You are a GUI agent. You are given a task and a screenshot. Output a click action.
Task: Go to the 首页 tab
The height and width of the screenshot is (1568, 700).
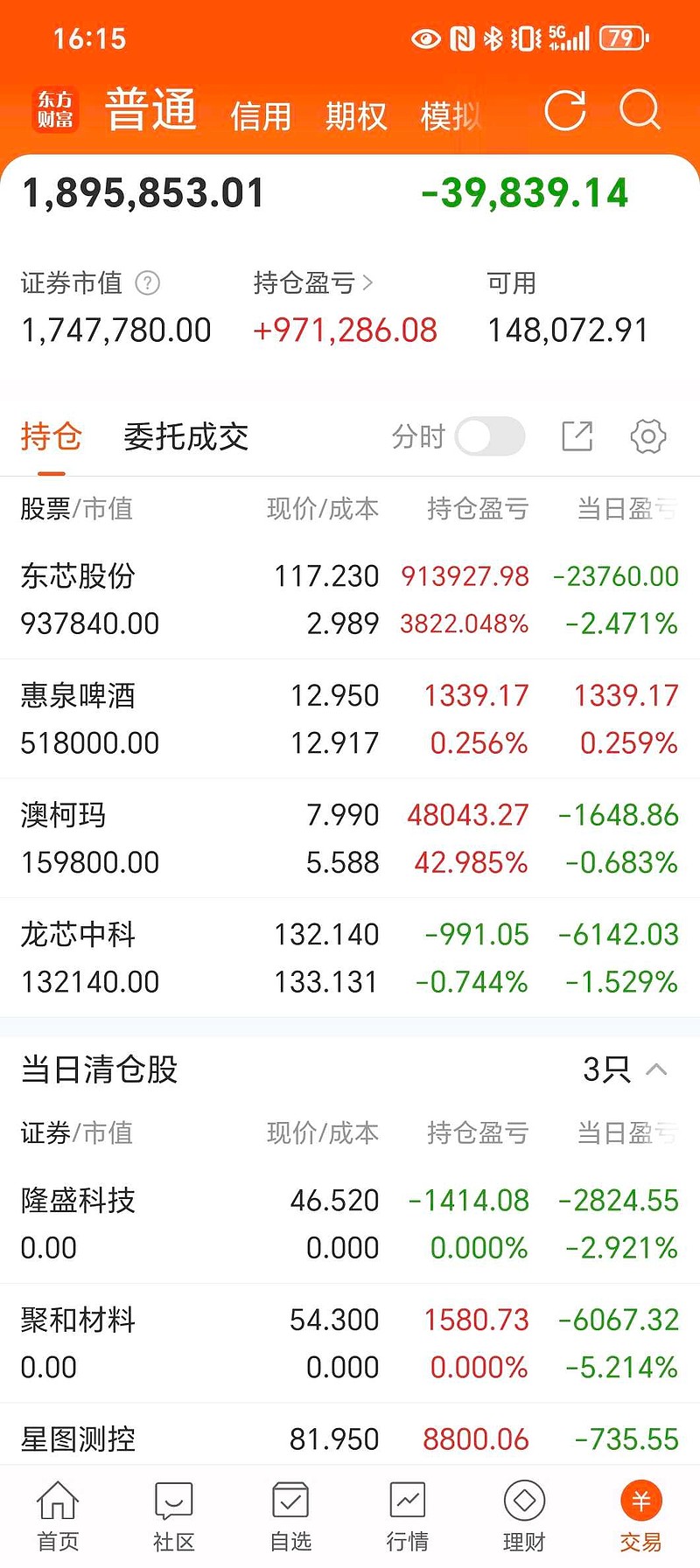[x=58, y=1516]
